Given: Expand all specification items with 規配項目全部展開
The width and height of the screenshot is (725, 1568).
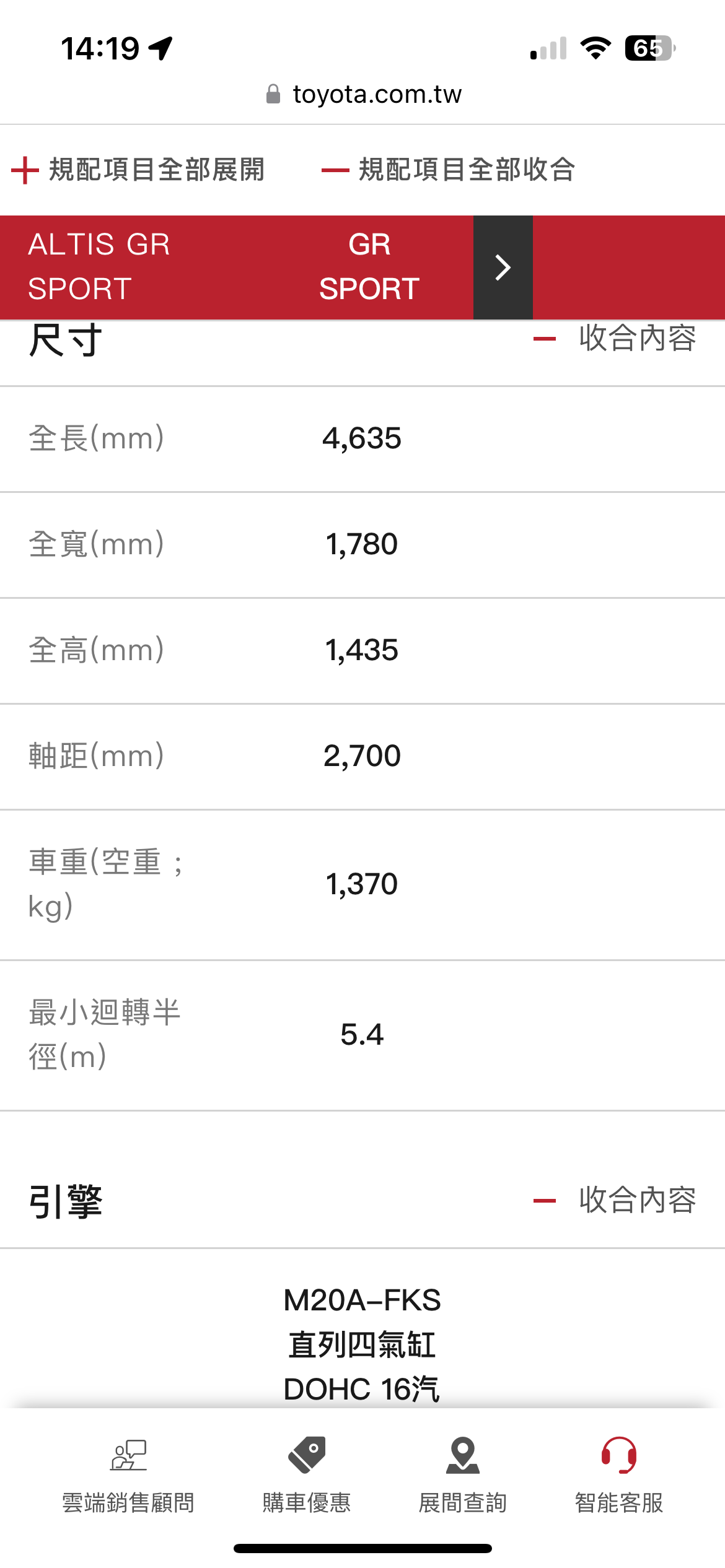Looking at the screenshot, I should [x=138, y=170].
